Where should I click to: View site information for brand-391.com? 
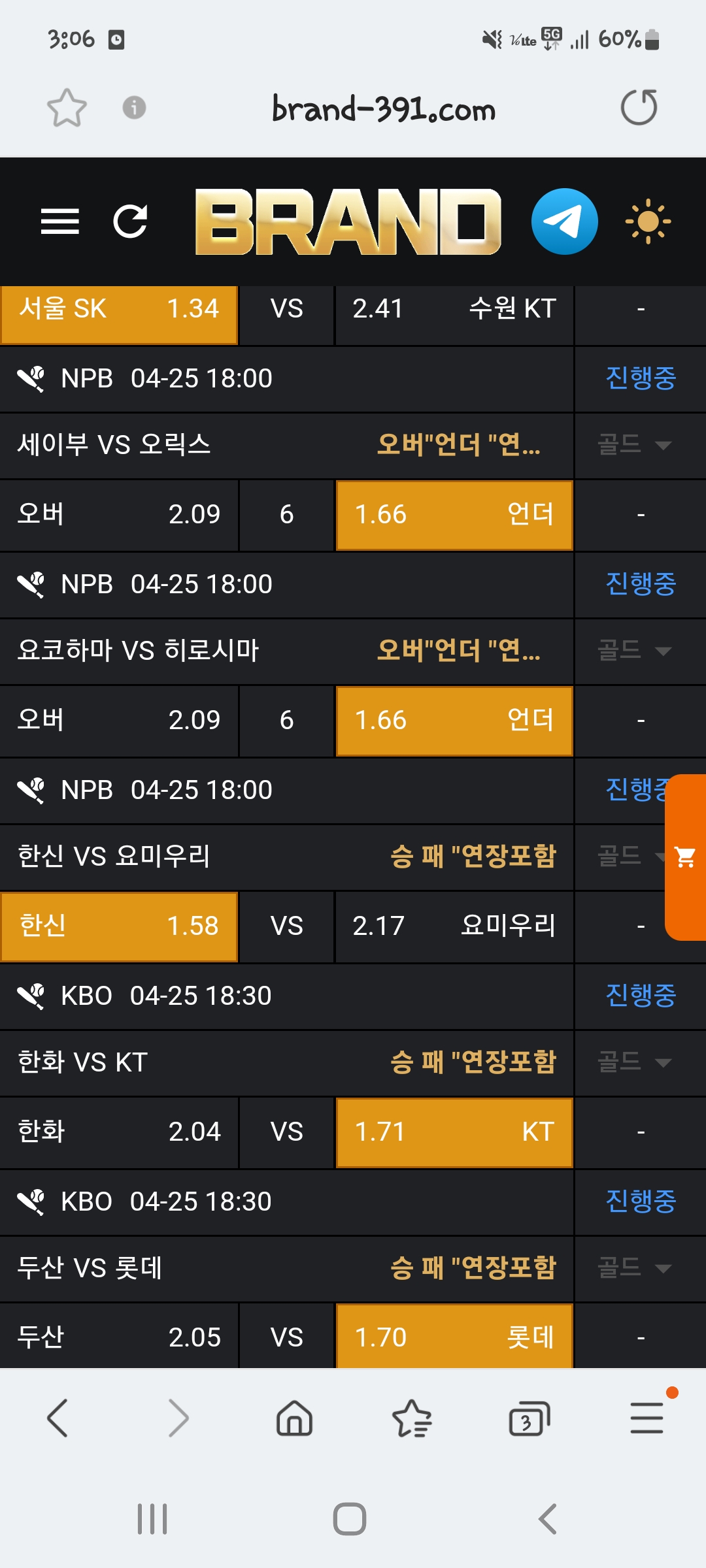tap(134, 108)
